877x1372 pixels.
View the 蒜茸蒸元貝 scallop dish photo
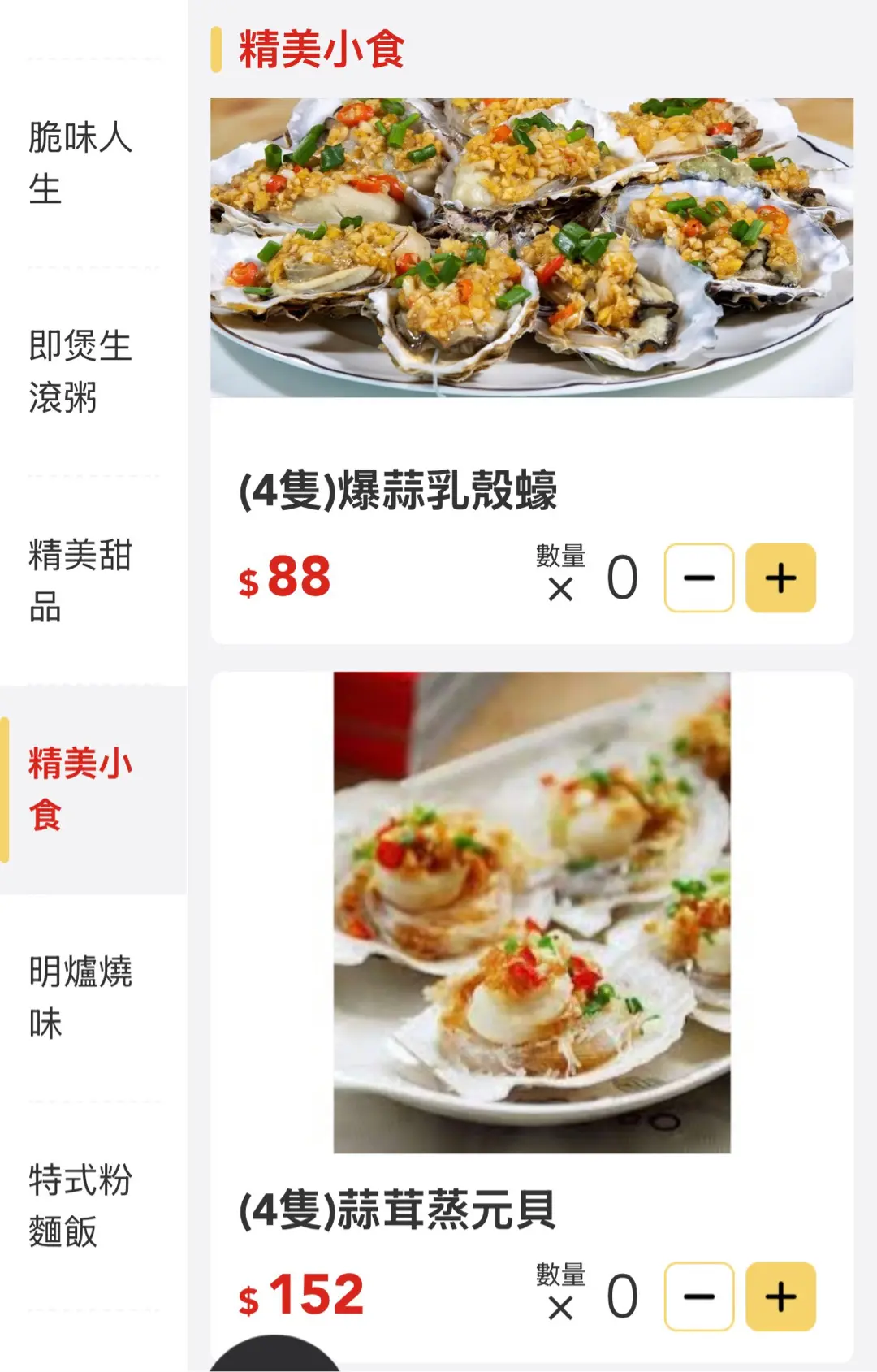tap(532, 912)
